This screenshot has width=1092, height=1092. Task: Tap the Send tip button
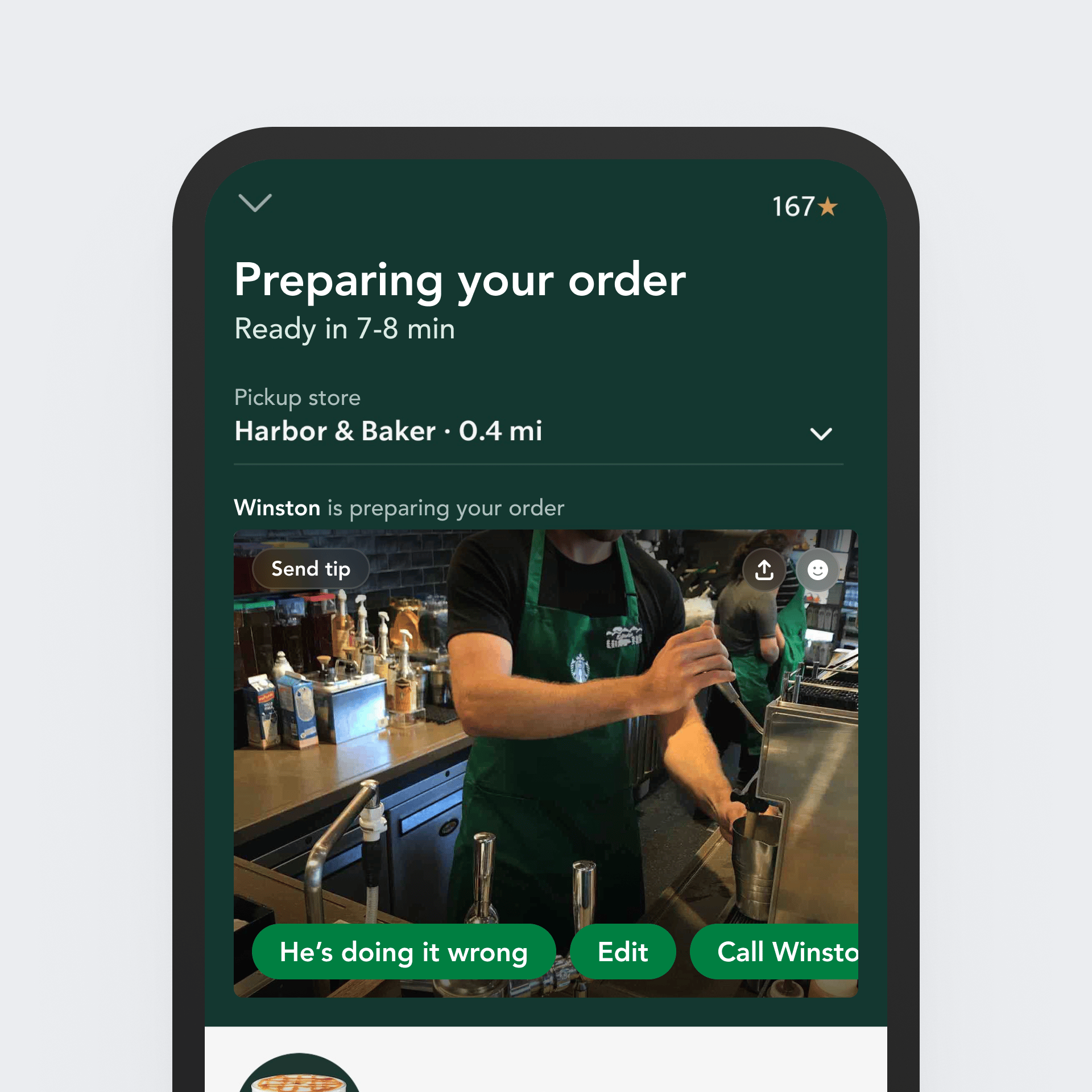coord(311,569)
